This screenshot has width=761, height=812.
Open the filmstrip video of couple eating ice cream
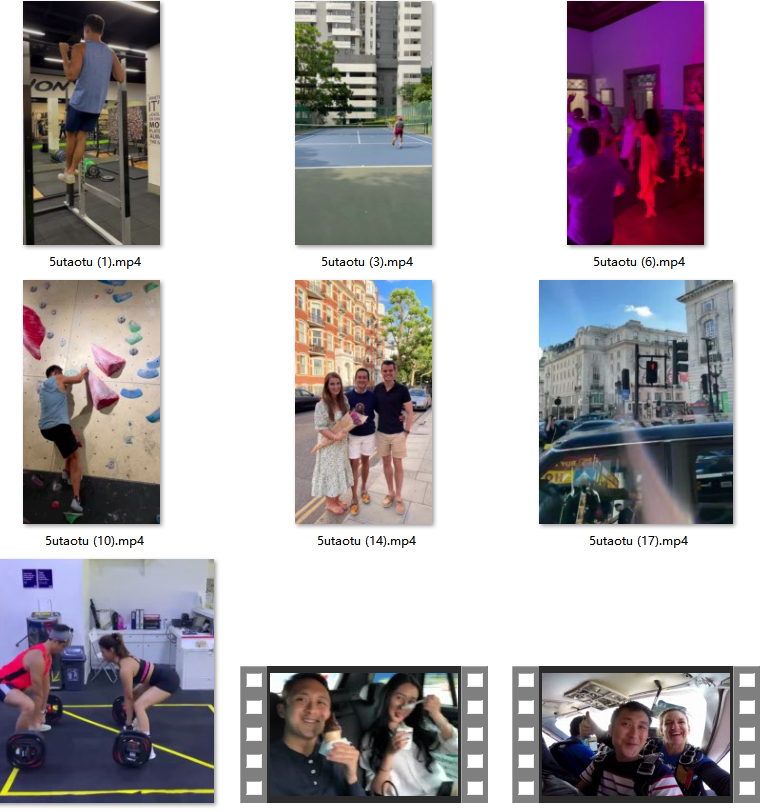pos(364,734)
